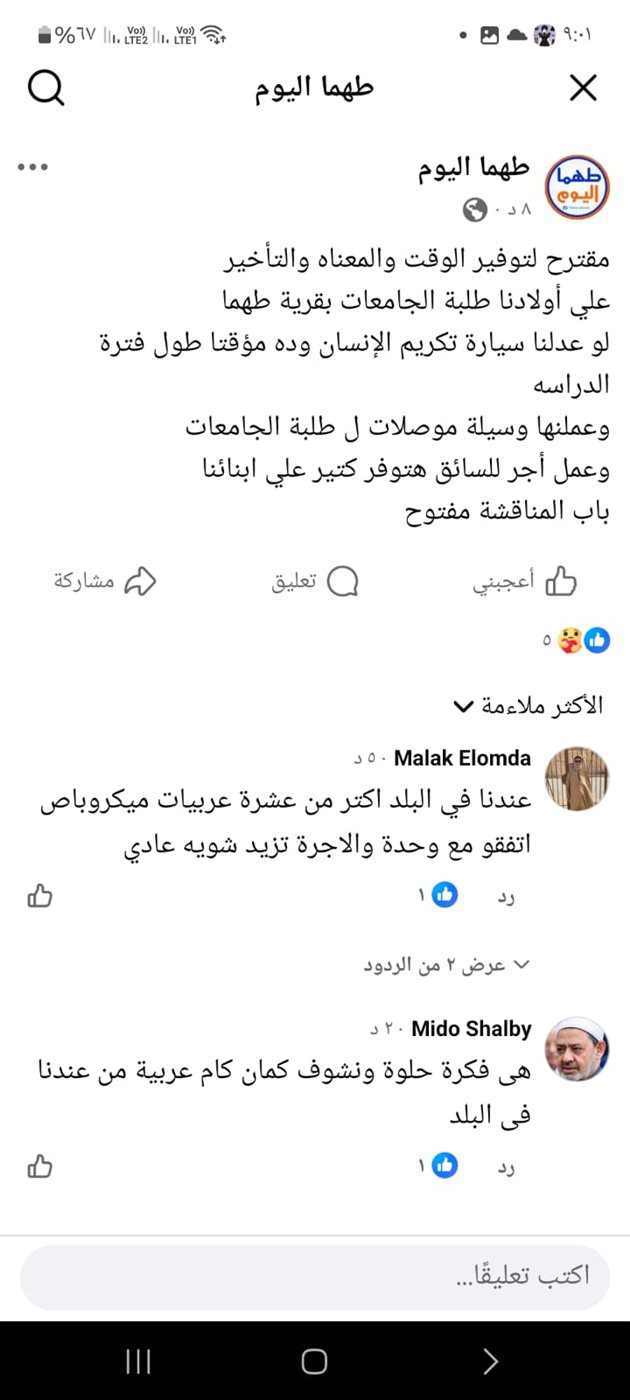Open the post's three-dot options menu

(33, 167)
